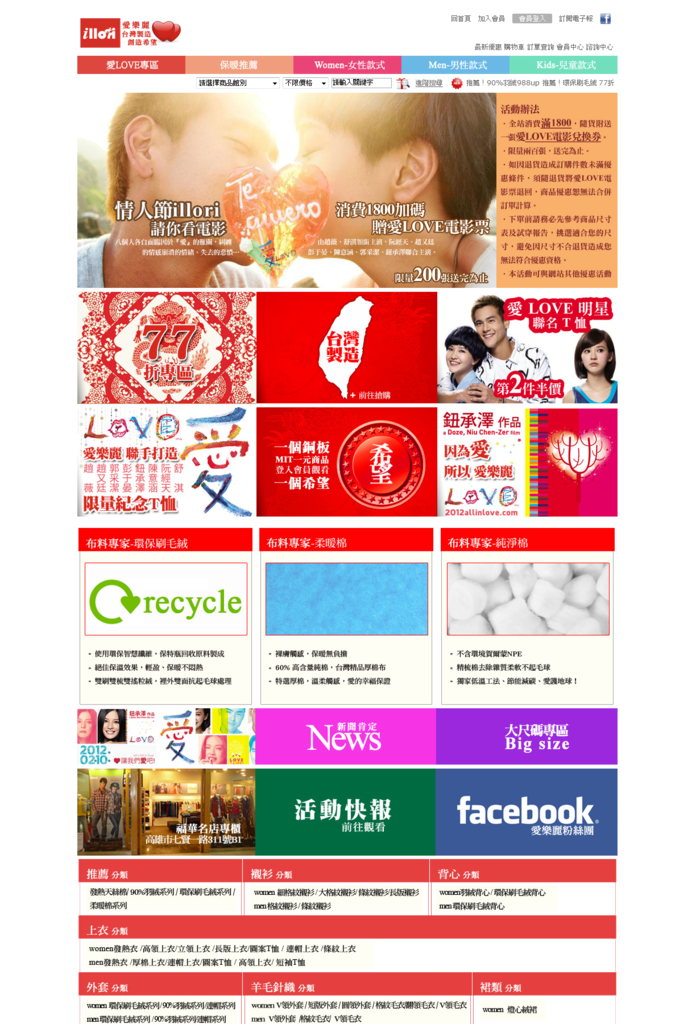This screenshot has height=1024, width=696.
Task: Open Women-女性款式 section
Action: 346,65
